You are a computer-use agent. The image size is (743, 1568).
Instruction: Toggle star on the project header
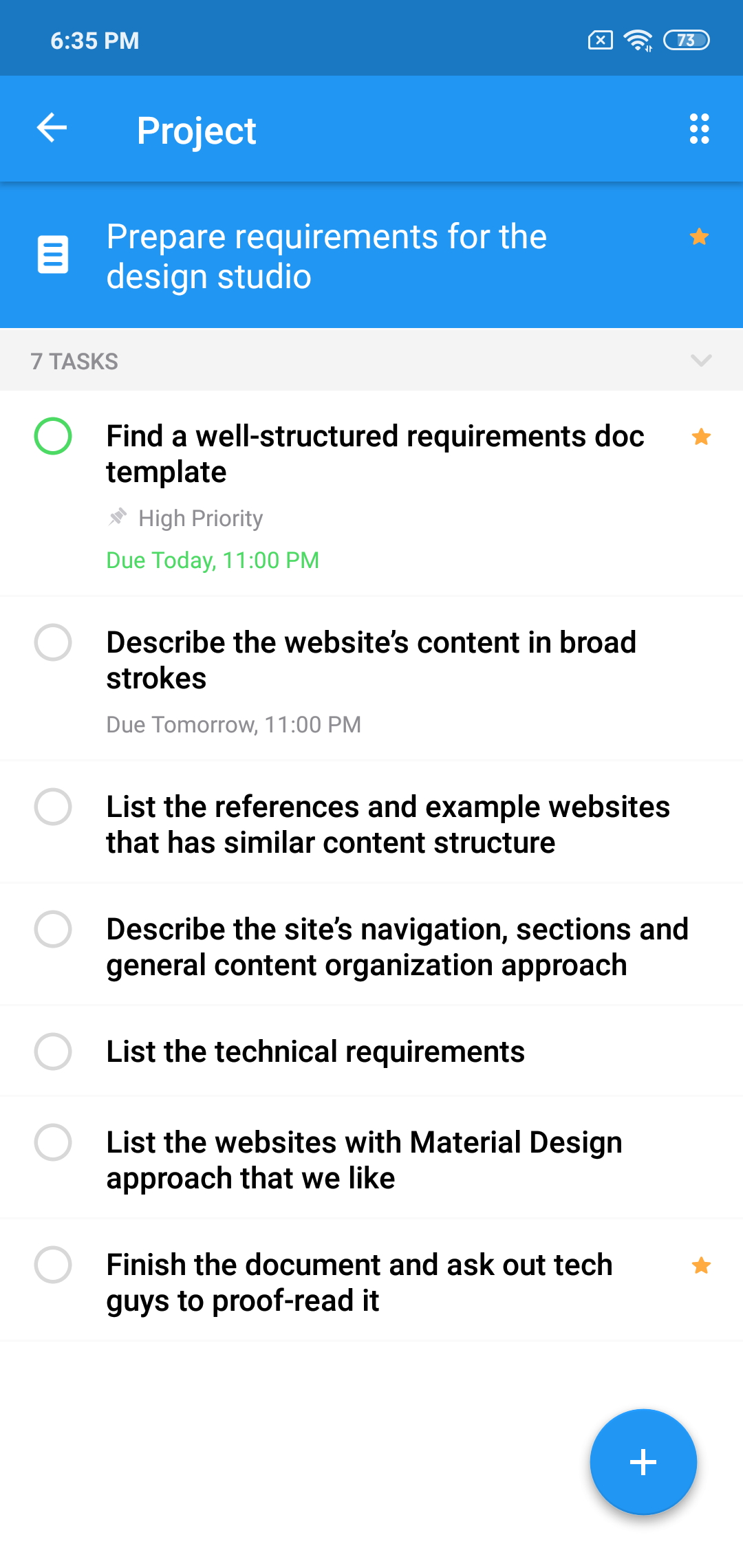coord(699,237)
